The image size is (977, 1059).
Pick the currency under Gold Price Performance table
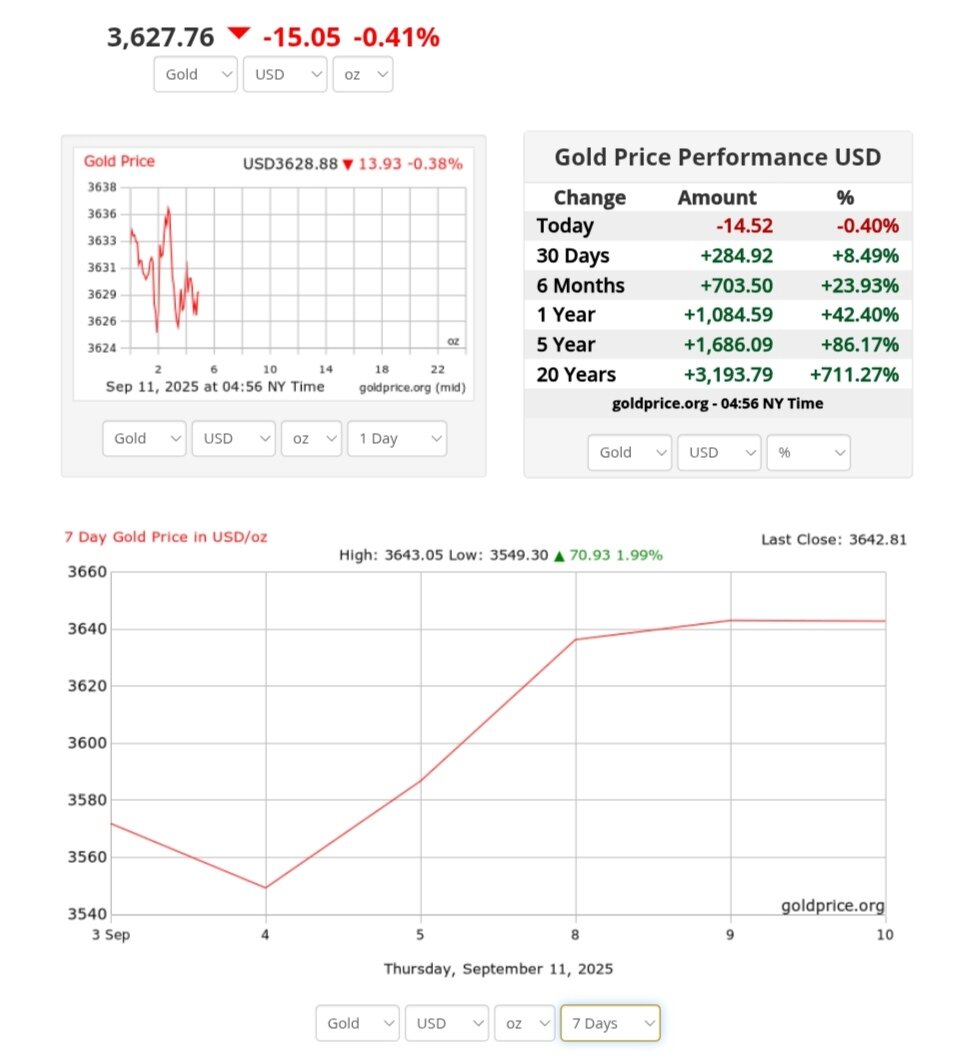[x=718, y=453]
